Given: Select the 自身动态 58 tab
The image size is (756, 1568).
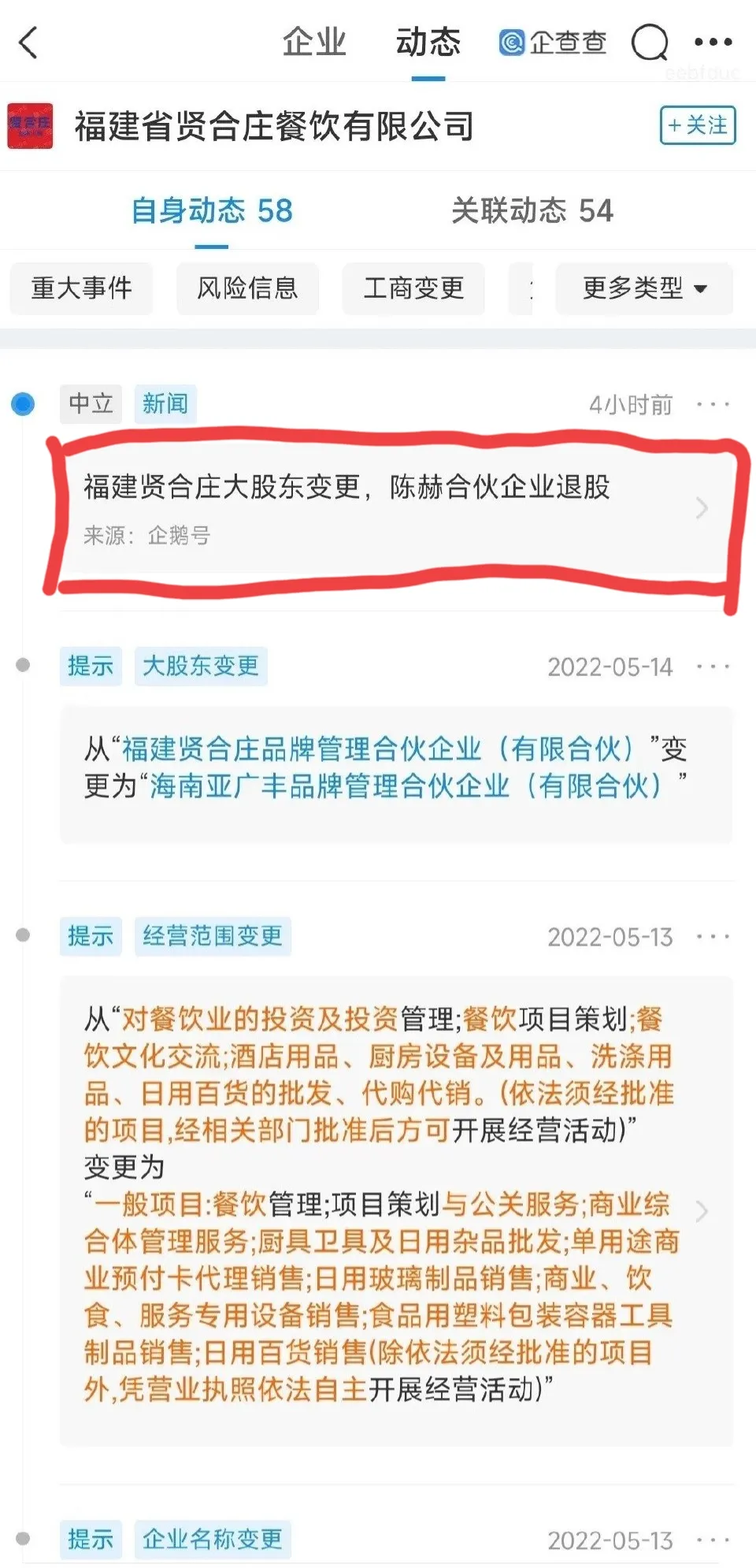Looking at the screenshot, I should pyautogui.click(x=212, y=210).
